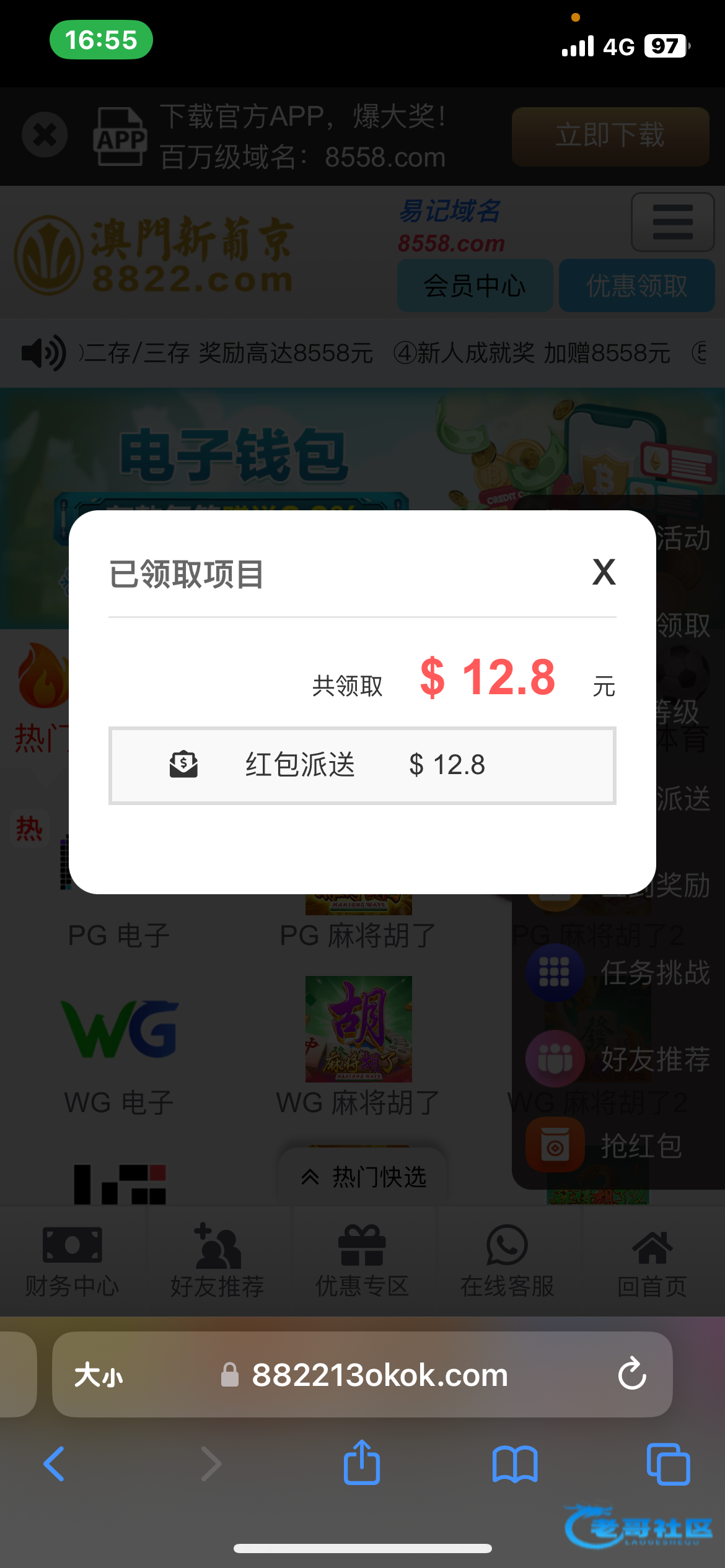Open Safari bookmarks
This screenshot has width=725, height=1568.
click(515, 1464)
